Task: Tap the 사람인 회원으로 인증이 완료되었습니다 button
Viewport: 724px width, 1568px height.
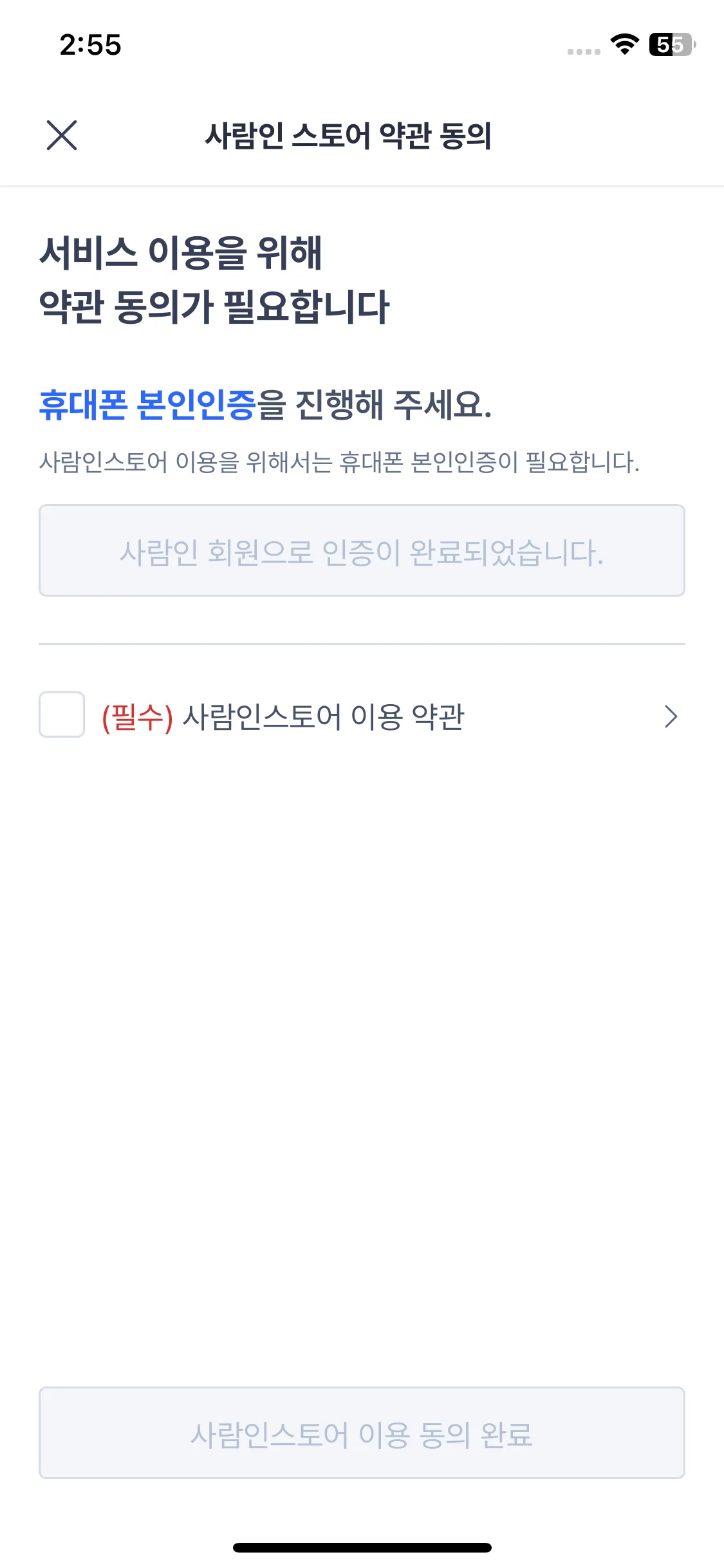Action: 362,551
